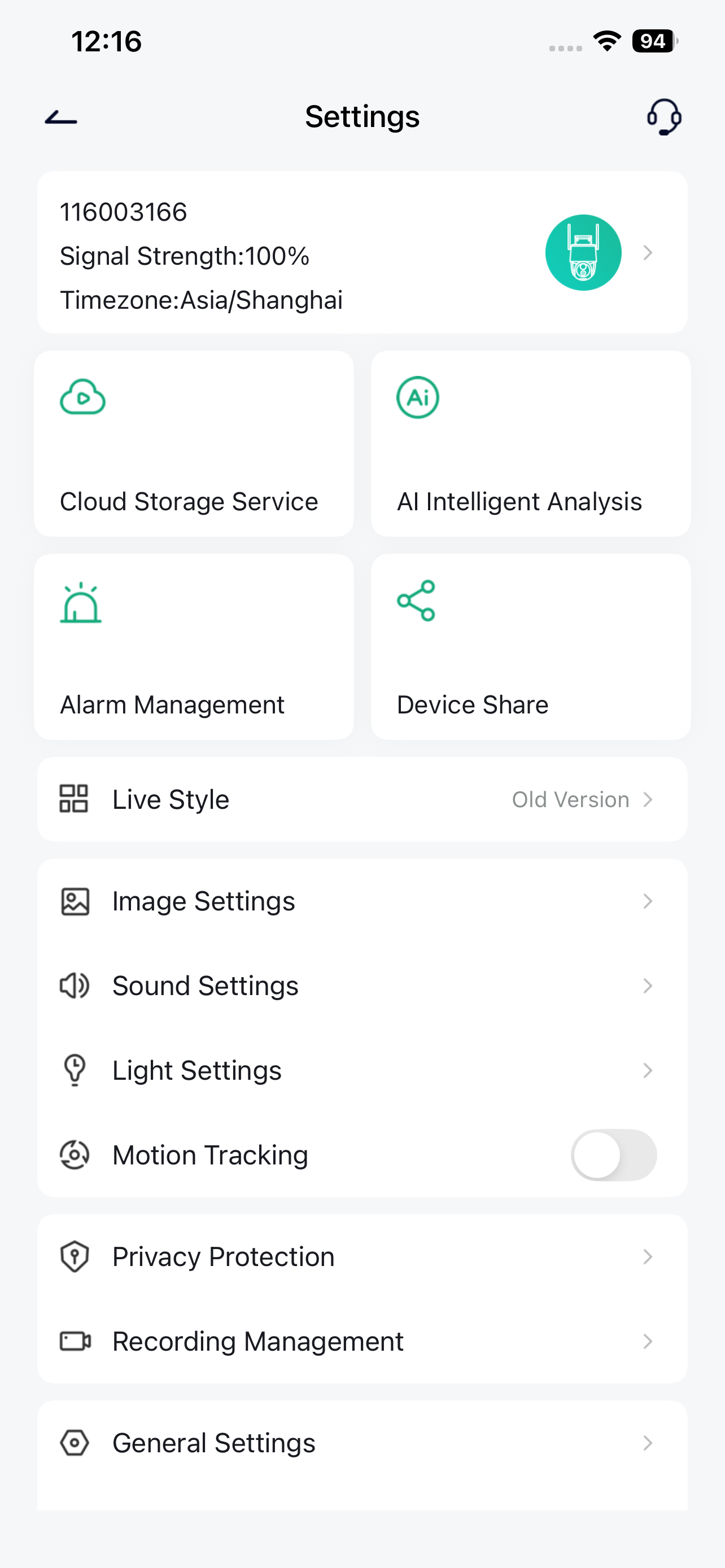Open Sound Settings
Image resolution: width=725 pixels, height=1568 pixels.
362,986
